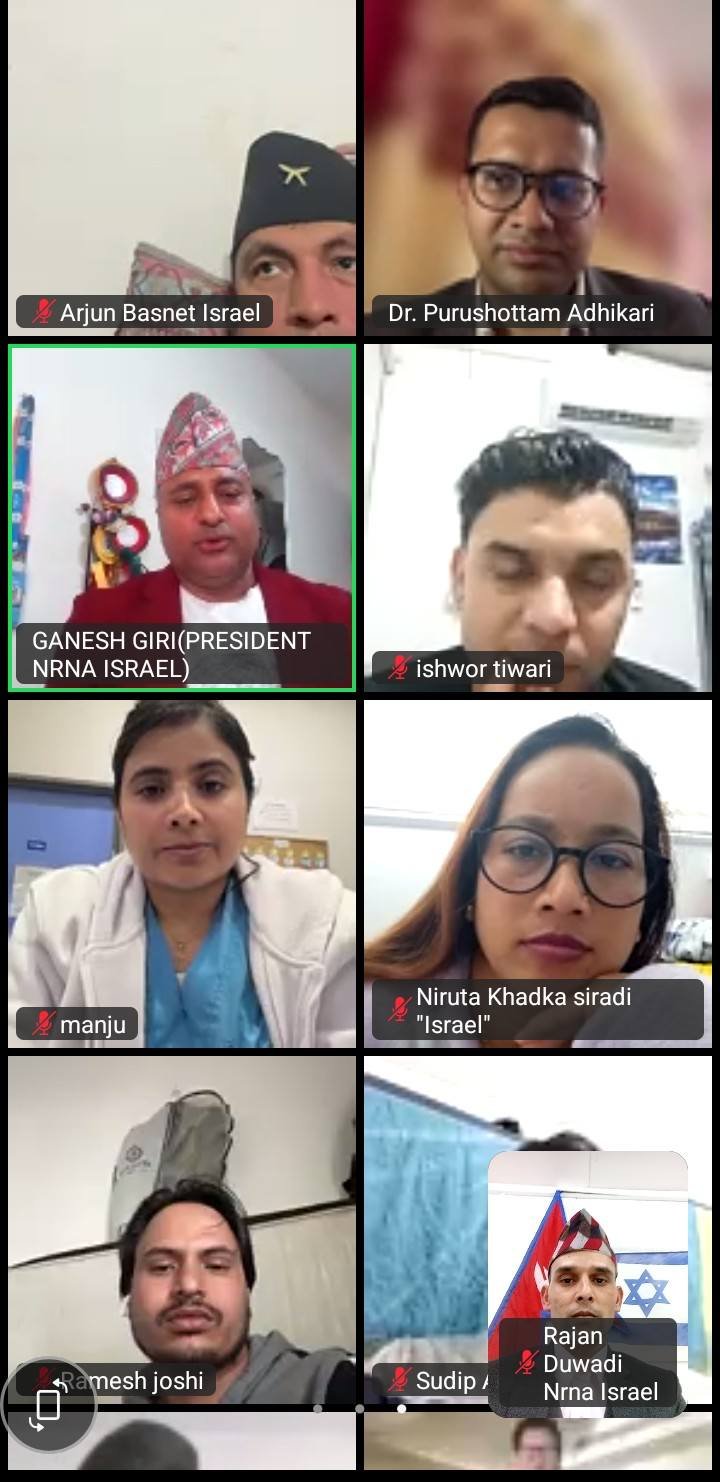Select Niruta Khadka siradi's video tile
720x1482 pixels.
(538, 874)
